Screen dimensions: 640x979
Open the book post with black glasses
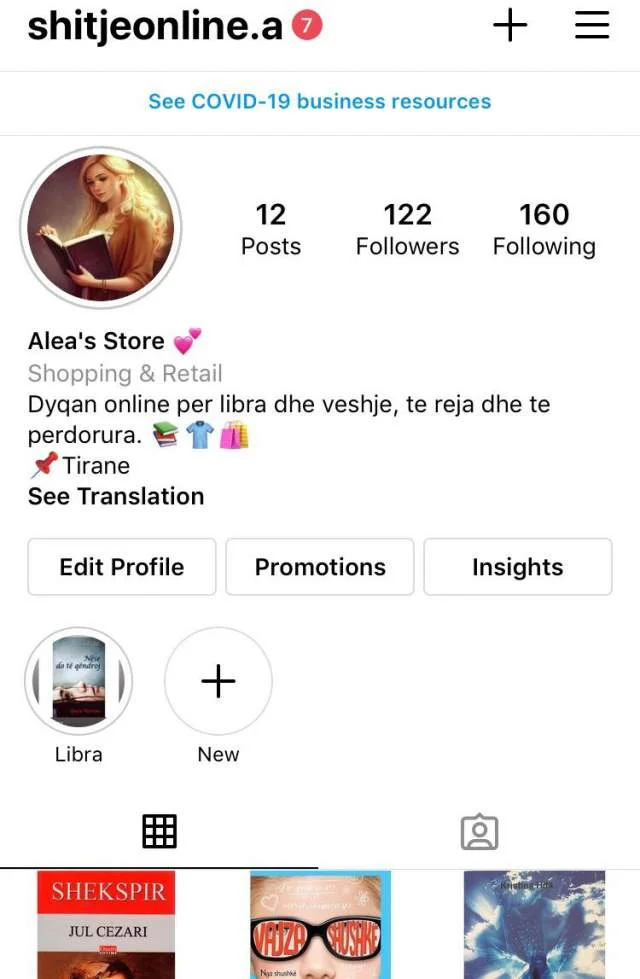320,925
